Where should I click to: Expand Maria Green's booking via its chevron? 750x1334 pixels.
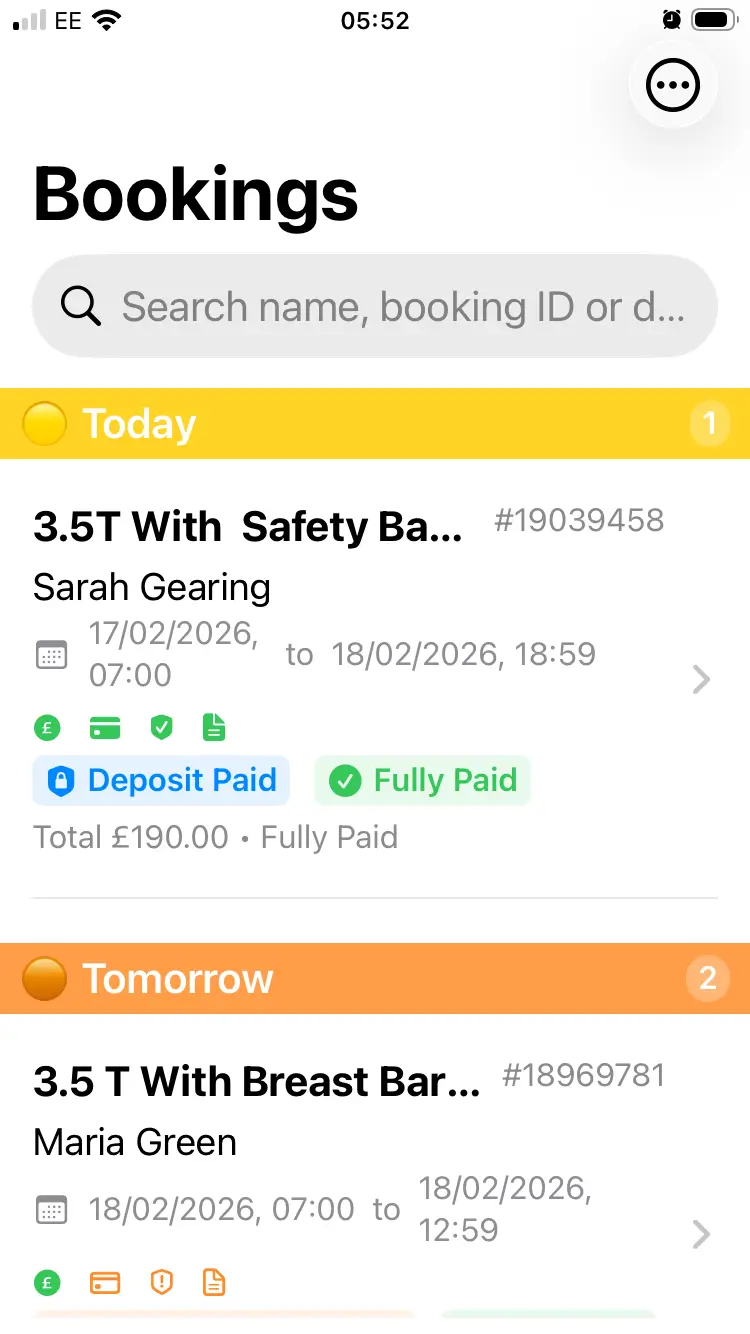click(701, 1234)
